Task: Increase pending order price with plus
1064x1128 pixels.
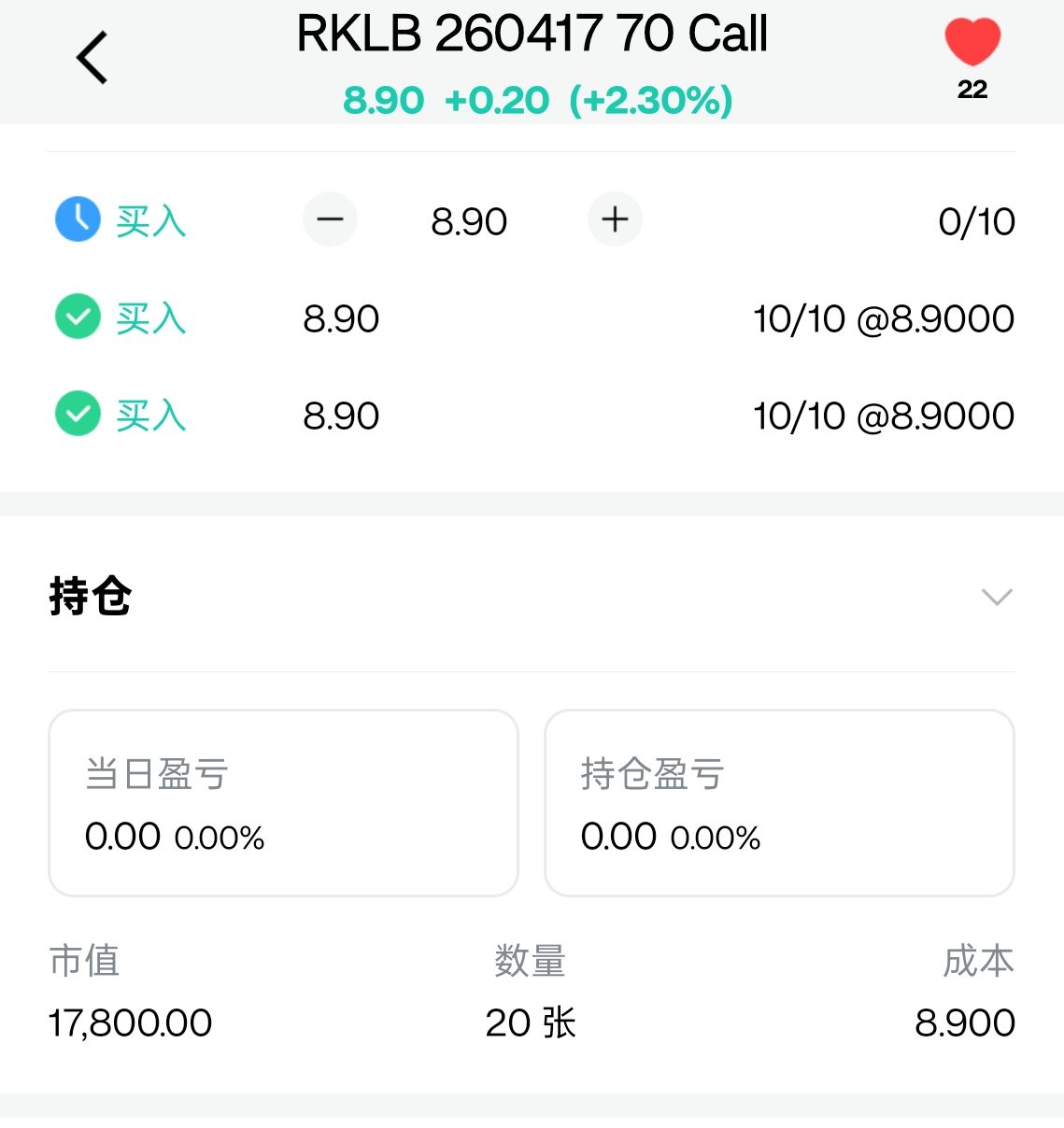Action: (615, 220)
